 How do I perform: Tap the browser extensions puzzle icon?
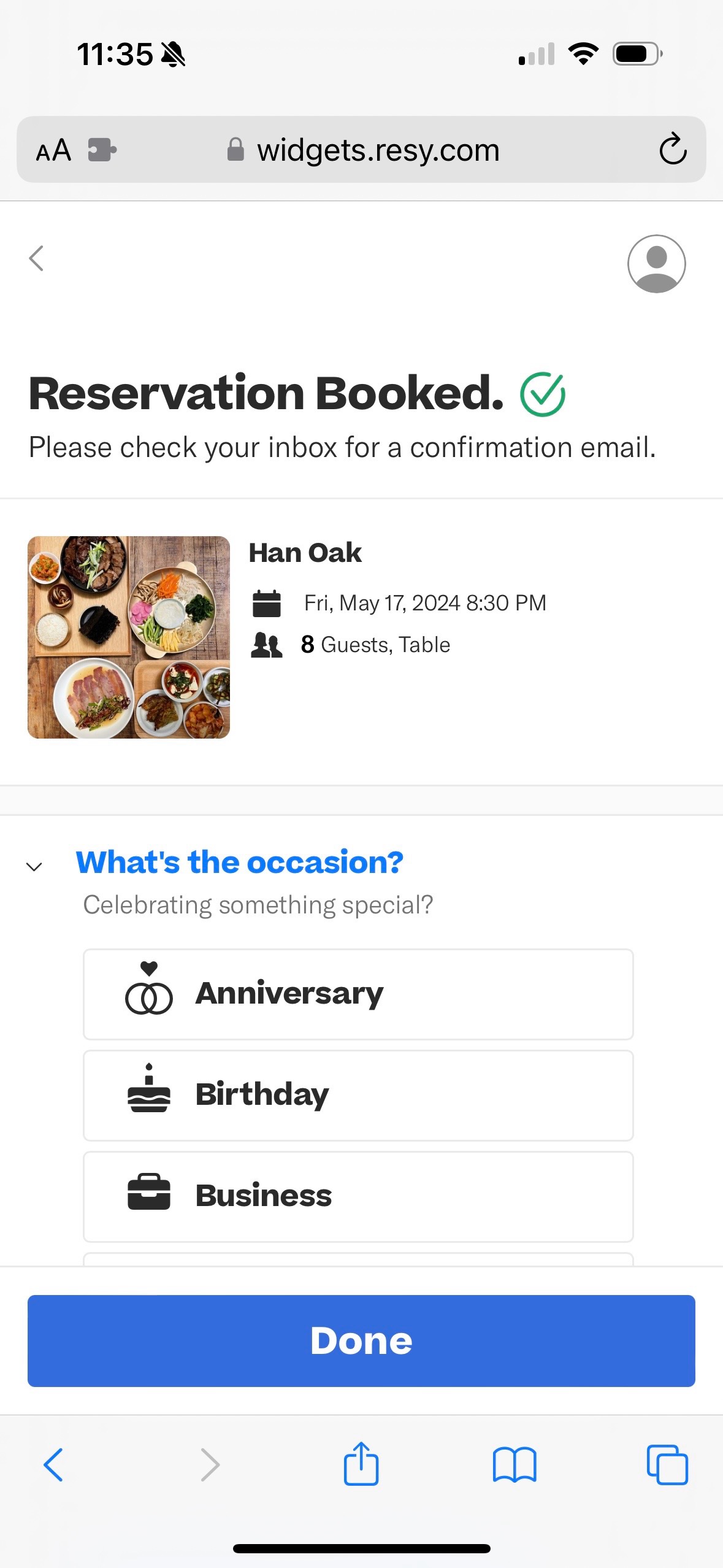pyautogui.click(x=103, y=149)
